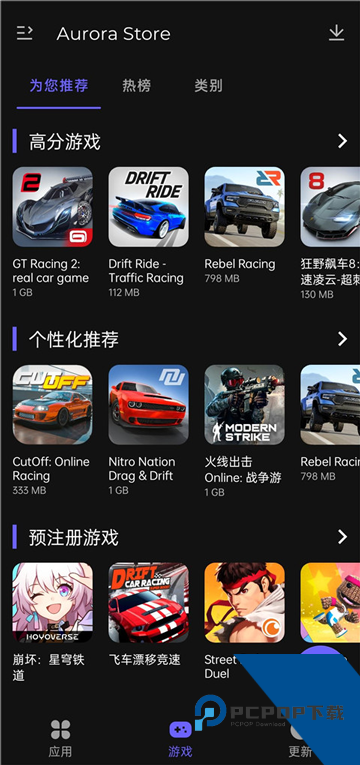Viewport: 360px width, 765px height.
Task: Select the 为您推荐 tab
Action: tap(59, 86)
